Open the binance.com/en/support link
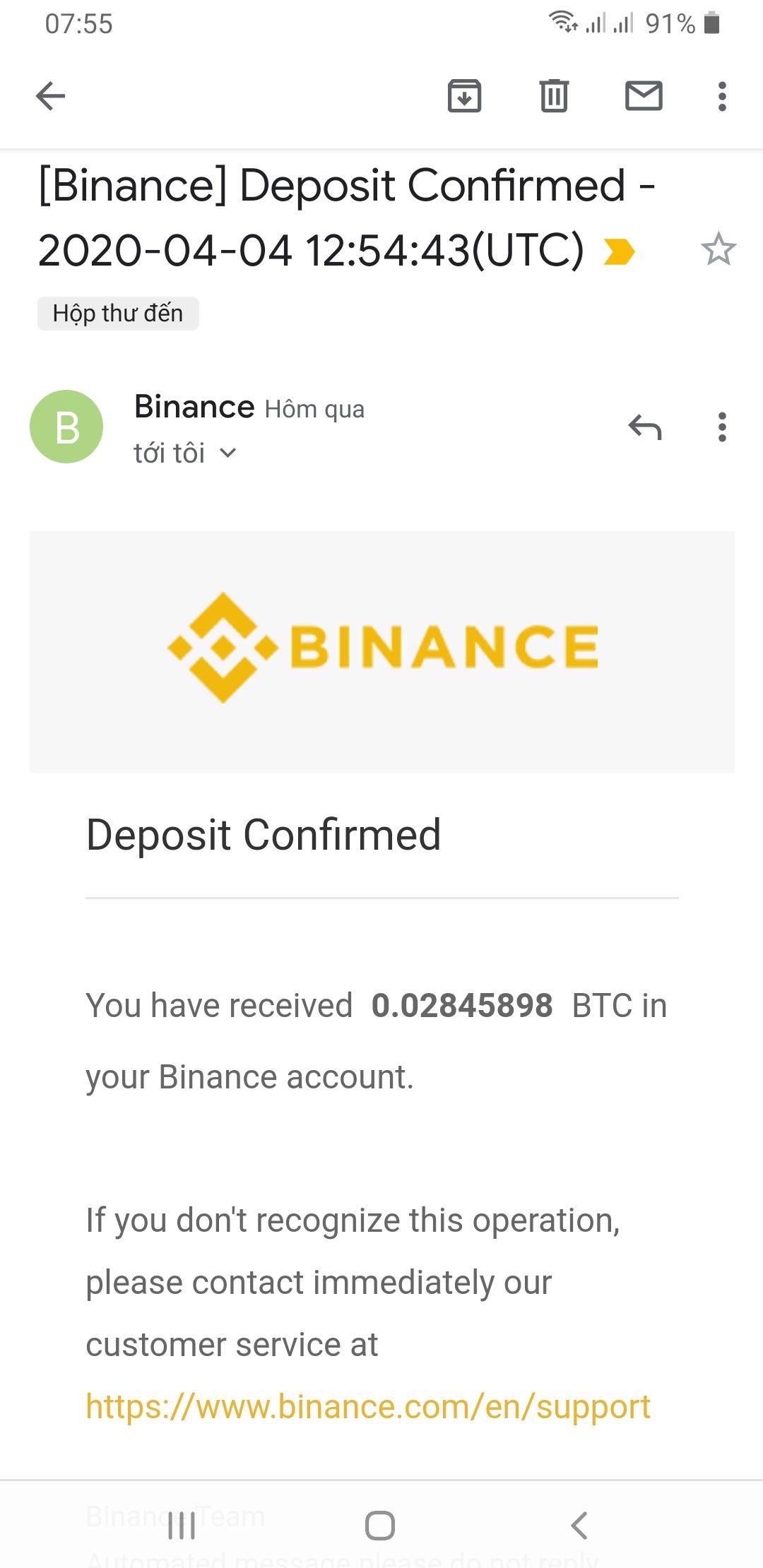Image resolution: width=763 pixels, height=1568 pixels. [367, 1406]
